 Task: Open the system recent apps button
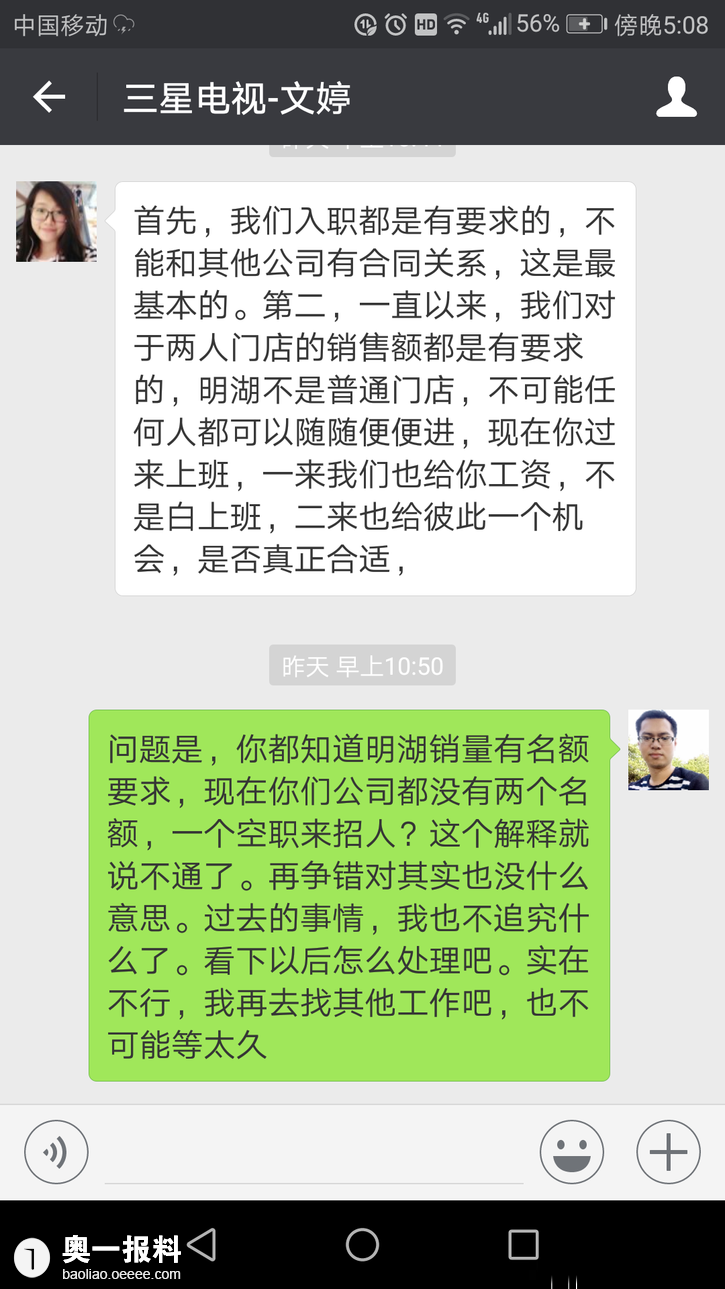pyautogui.click(x=523, y=1245)
